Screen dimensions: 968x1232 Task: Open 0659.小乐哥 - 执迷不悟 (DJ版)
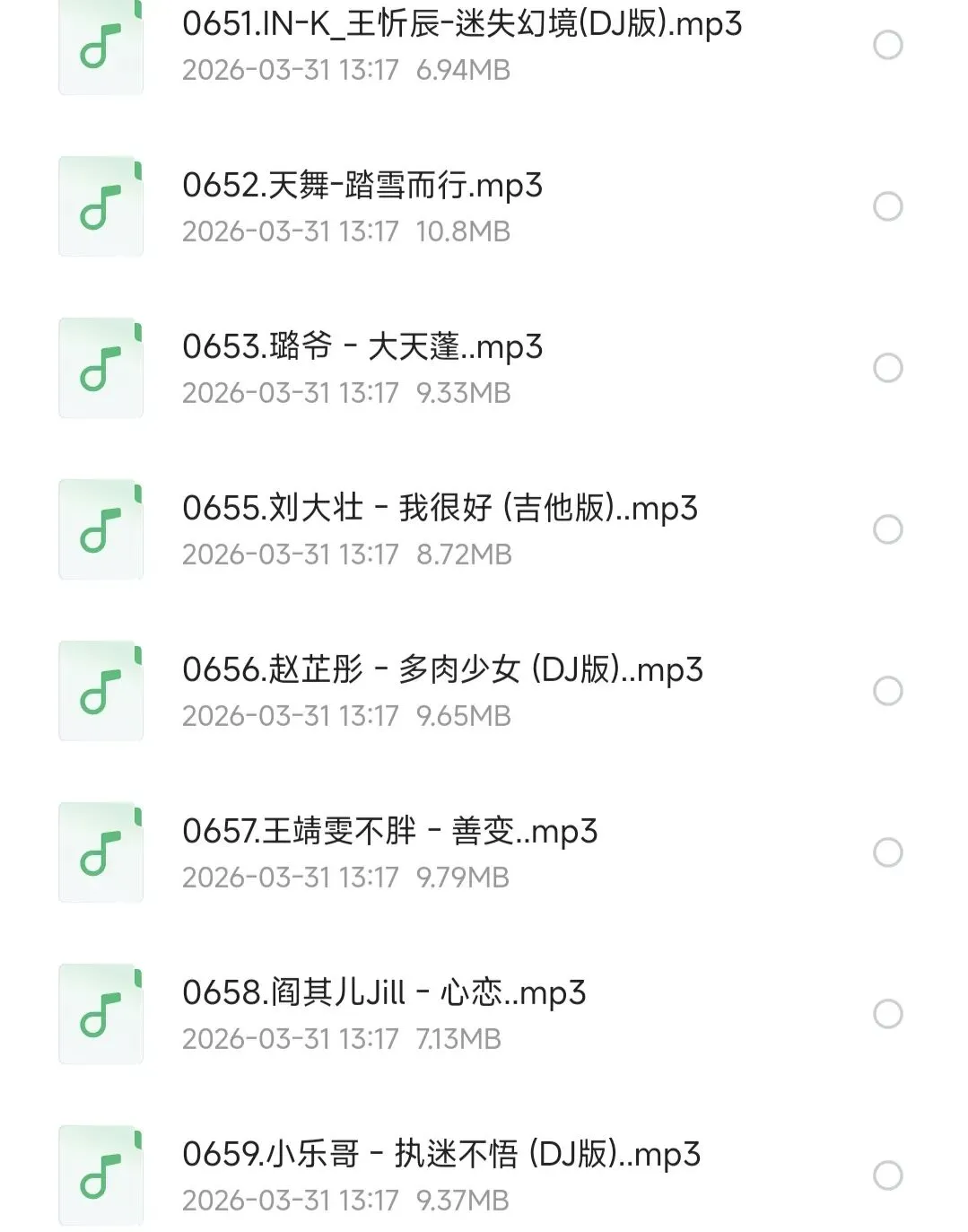point(440,1156)
